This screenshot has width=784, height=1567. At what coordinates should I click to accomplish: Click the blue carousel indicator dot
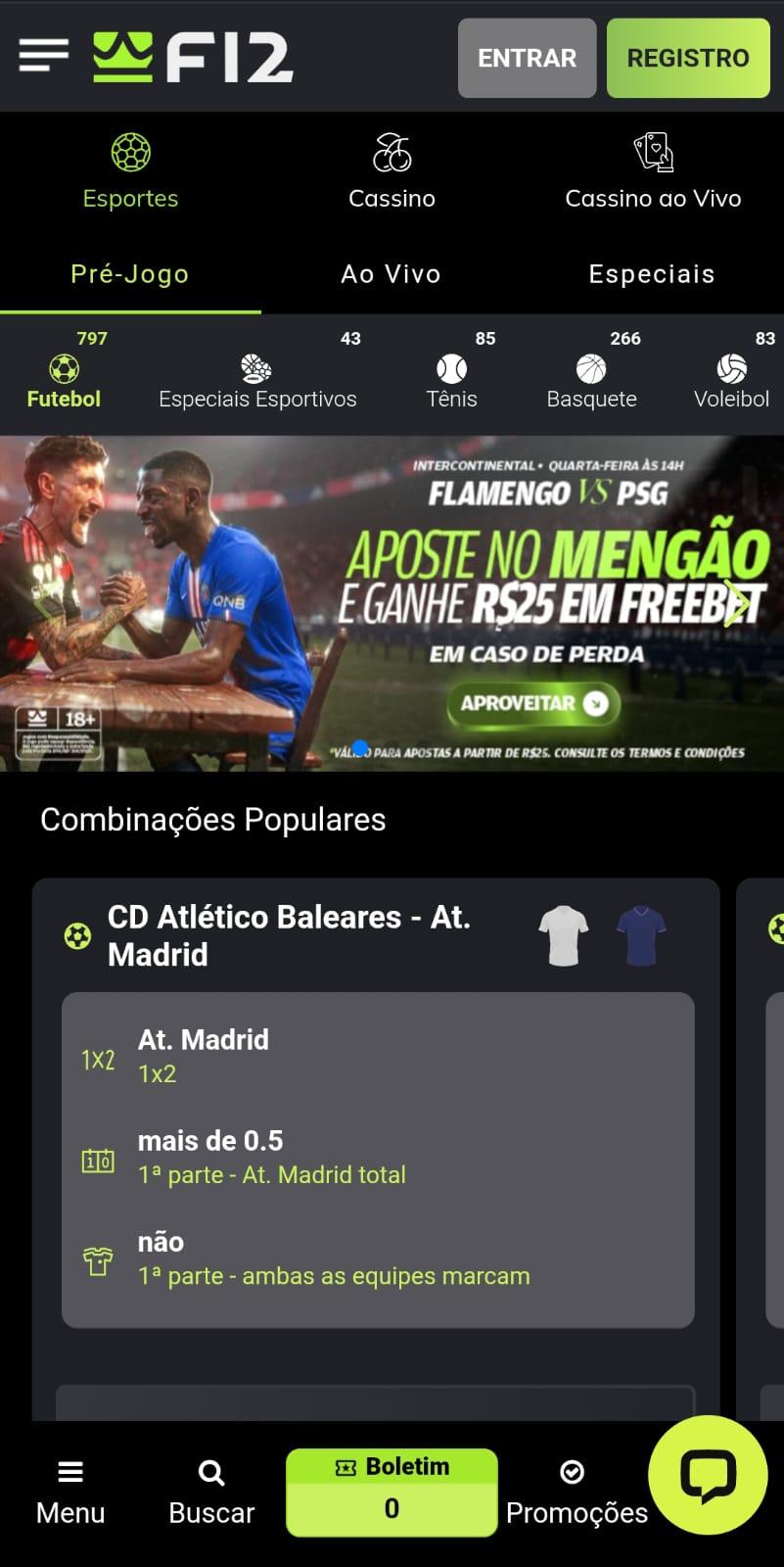(x=361, y=746)
